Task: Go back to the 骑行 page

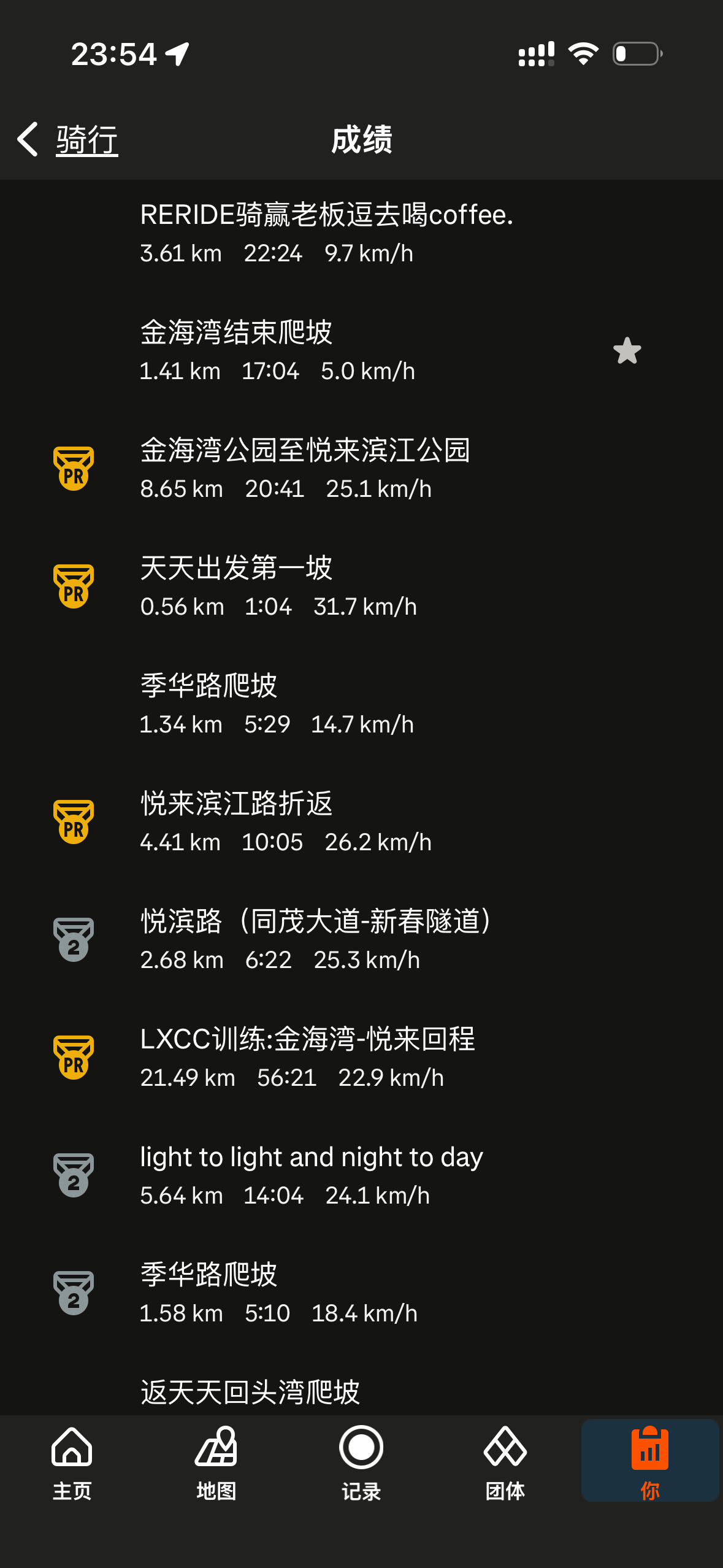Action: pos(67,140)
